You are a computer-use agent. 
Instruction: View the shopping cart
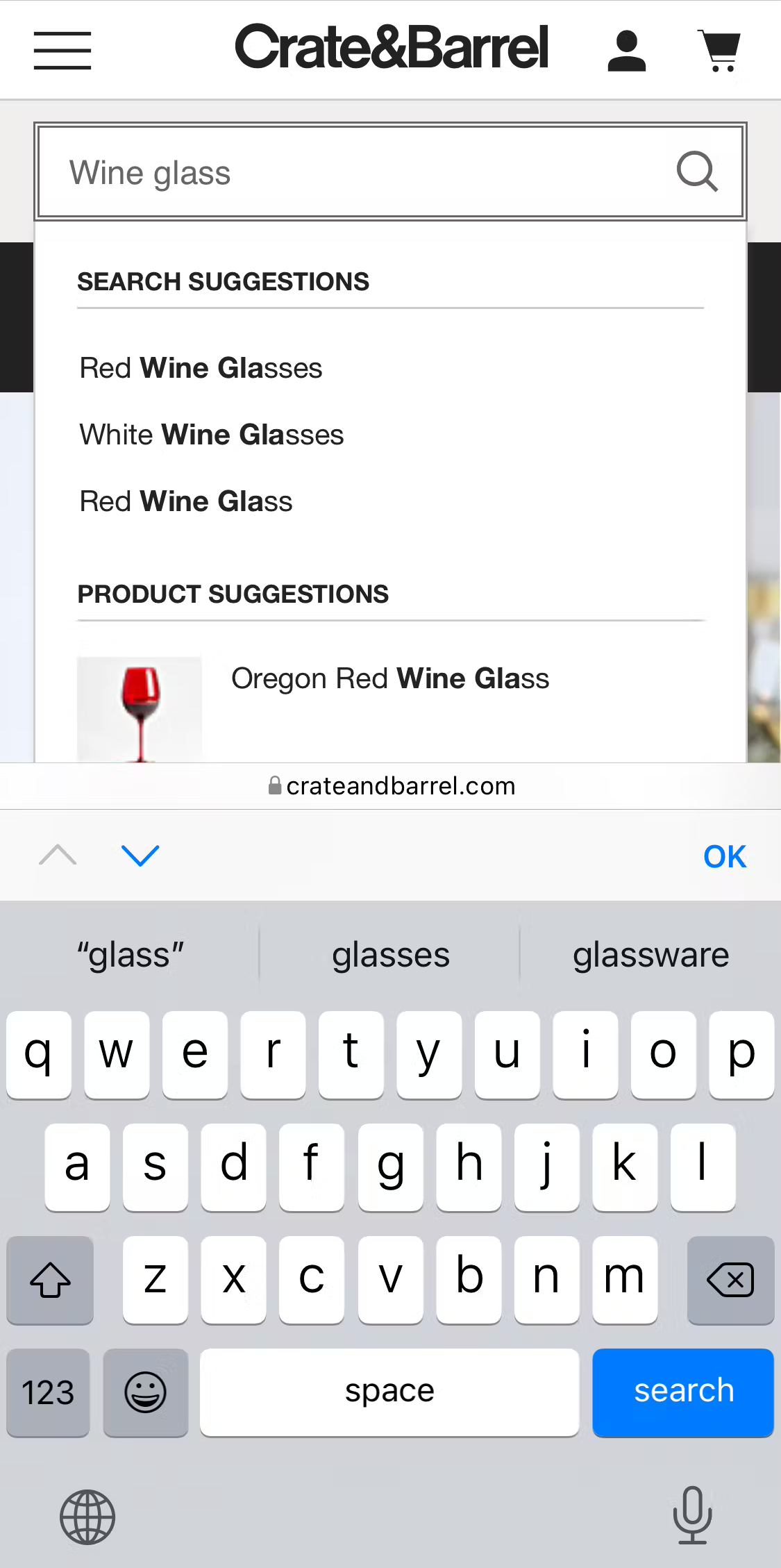point(719,49)
